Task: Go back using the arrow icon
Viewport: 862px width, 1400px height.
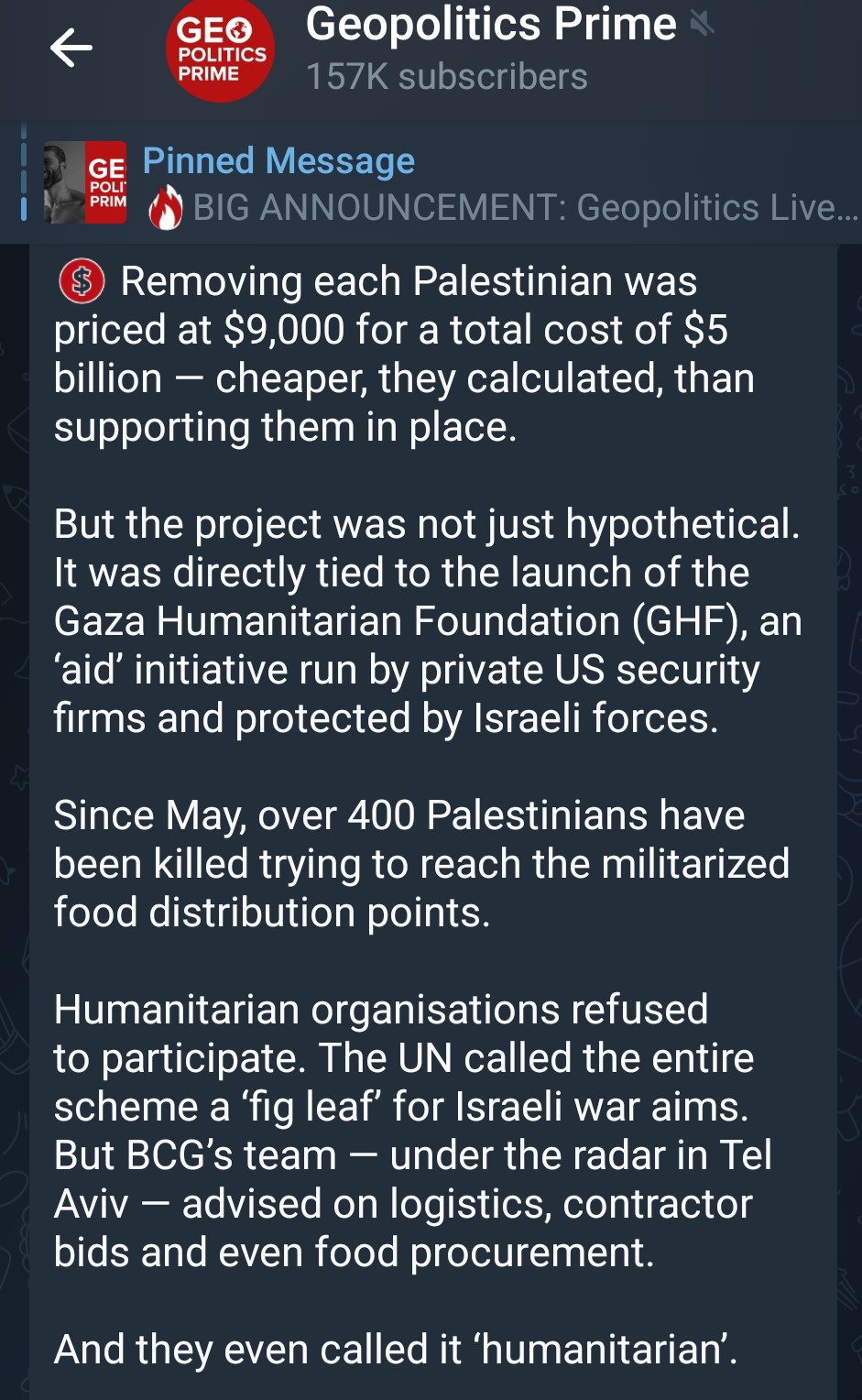Action: pyautogui.click(x=71, y=48)
